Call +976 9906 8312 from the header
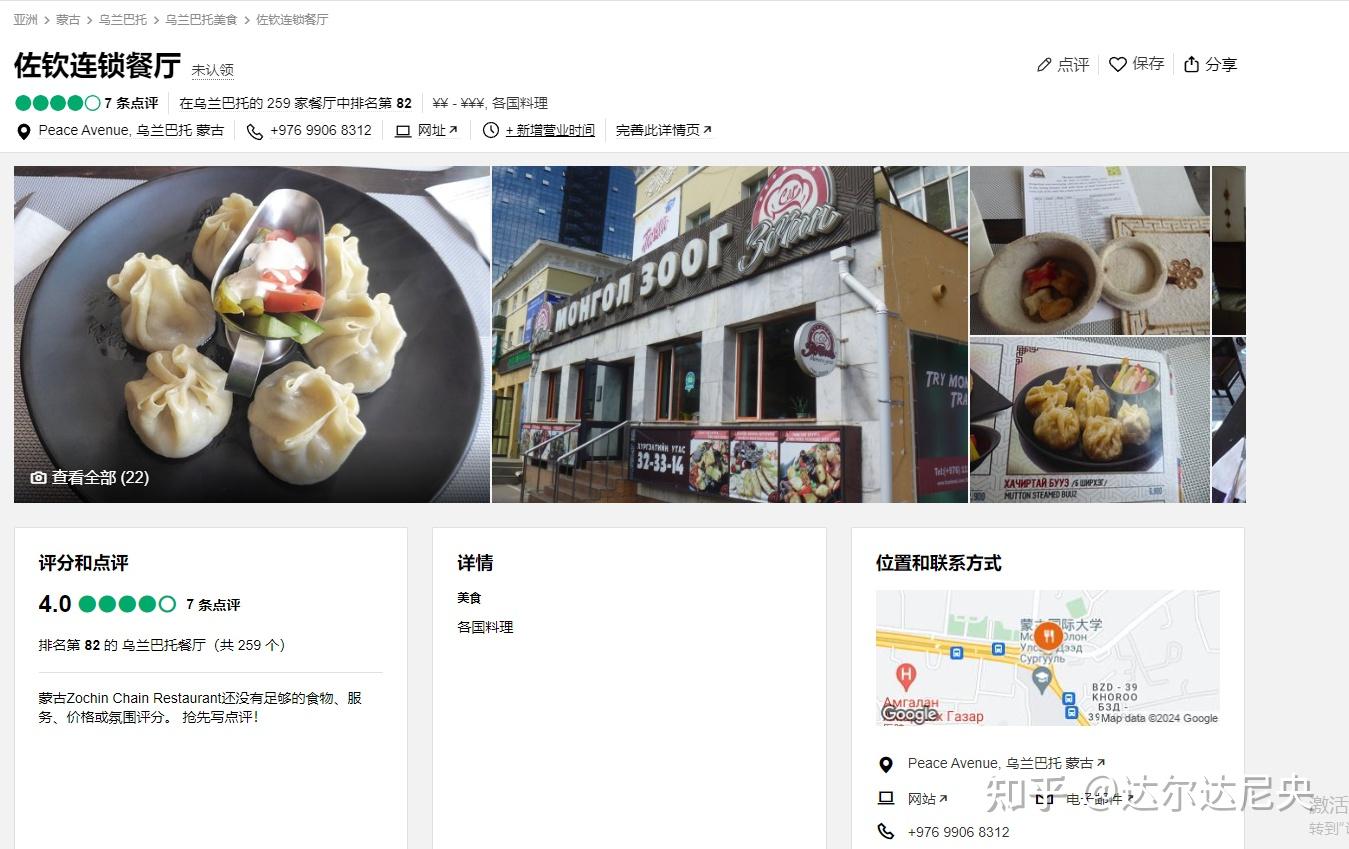The image size is (1349, 849). pyautogui.click(x=320, y=130)
